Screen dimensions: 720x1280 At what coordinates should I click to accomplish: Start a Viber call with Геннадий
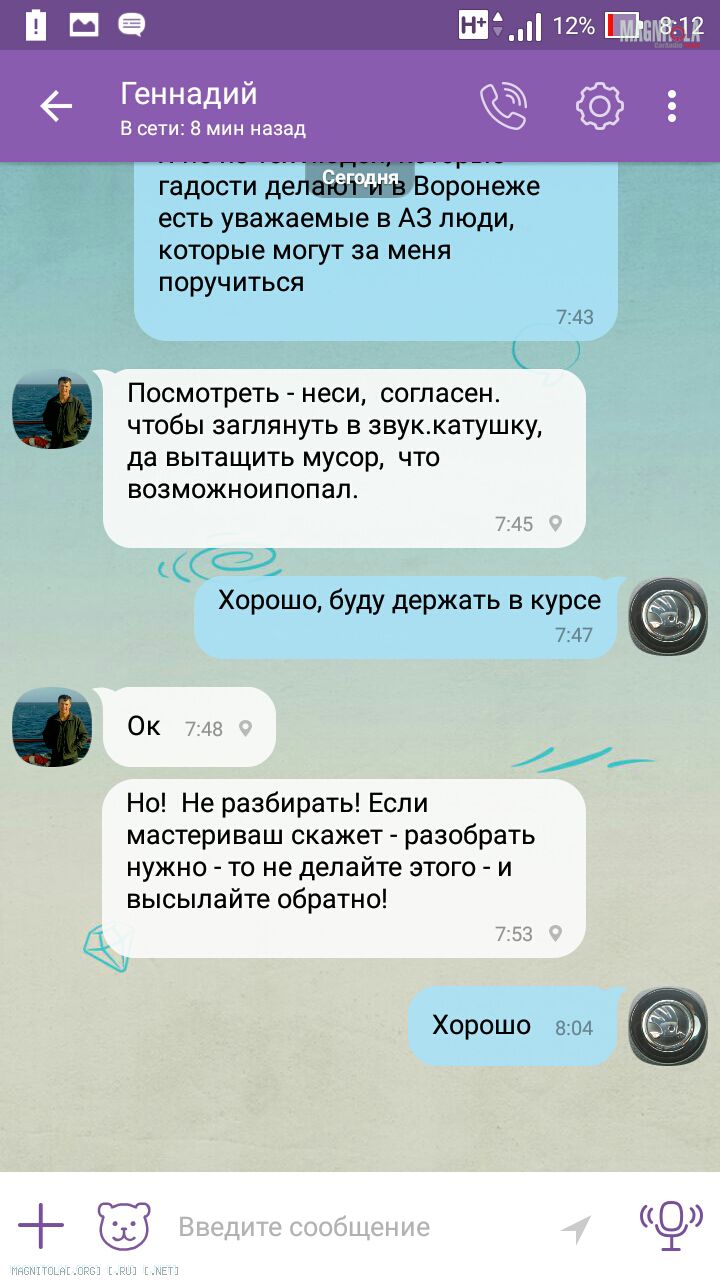pos(503,106)
